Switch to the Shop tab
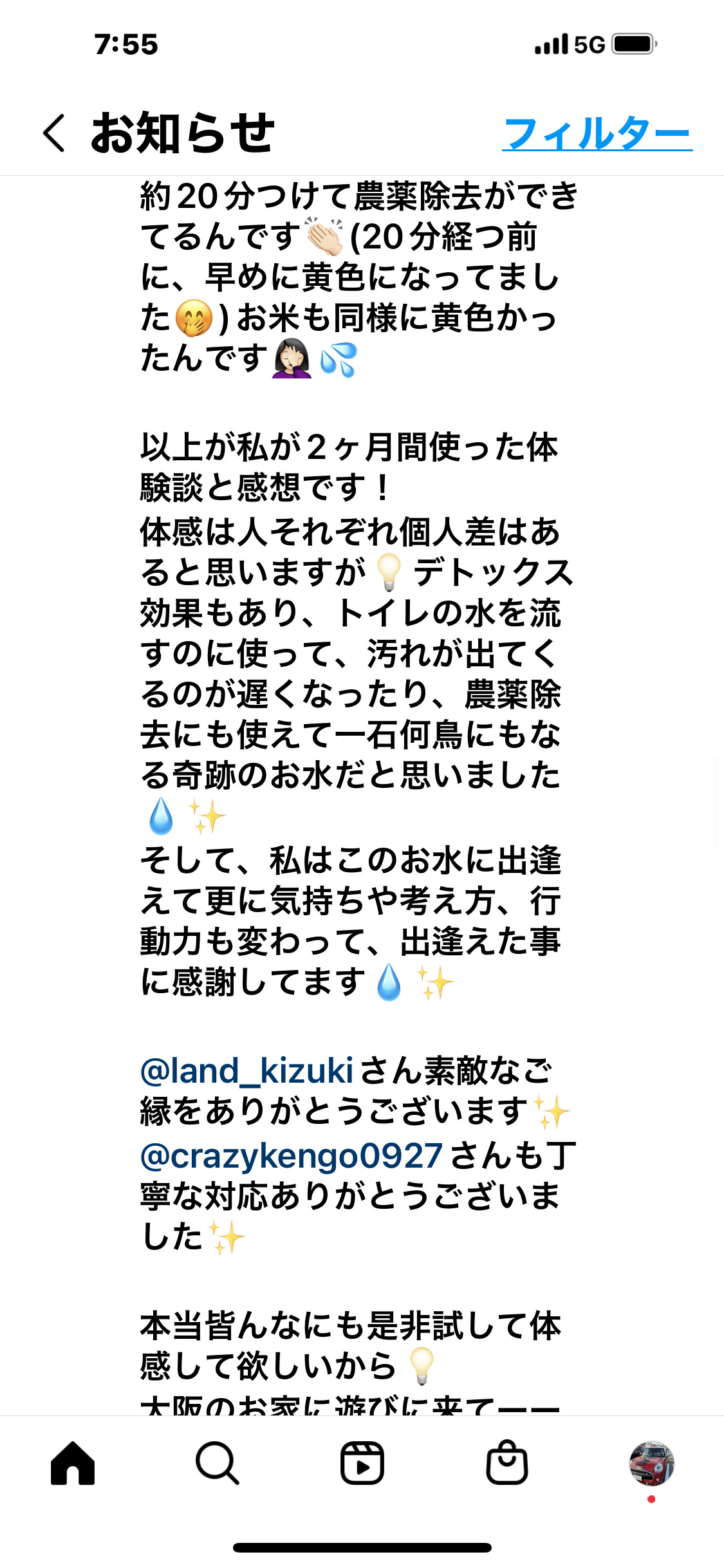This screenshot has width=724, height=1568. [506, 1463]
